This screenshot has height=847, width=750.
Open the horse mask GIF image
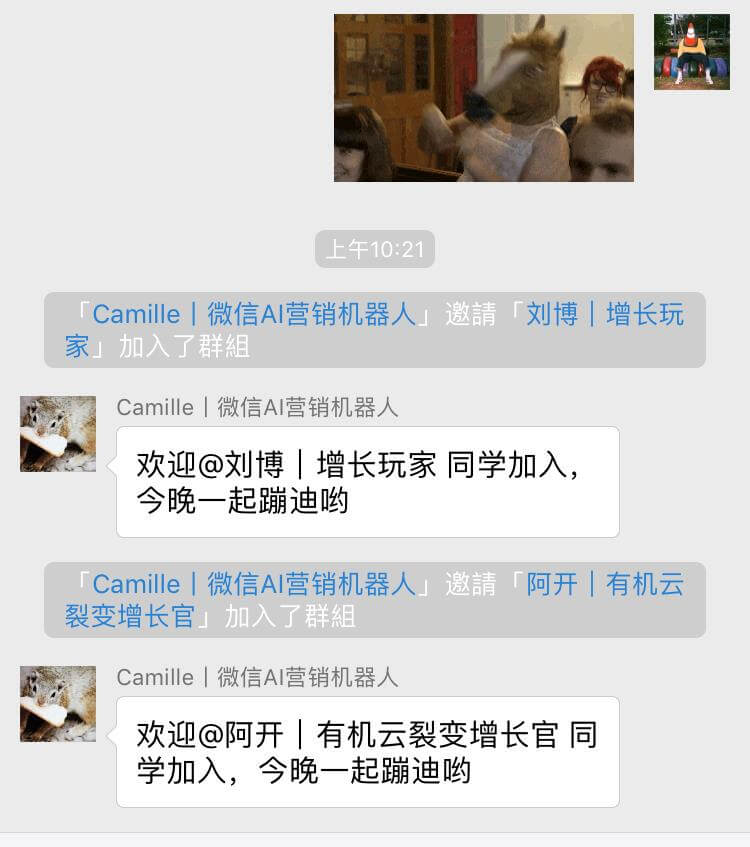click(483, 97)
